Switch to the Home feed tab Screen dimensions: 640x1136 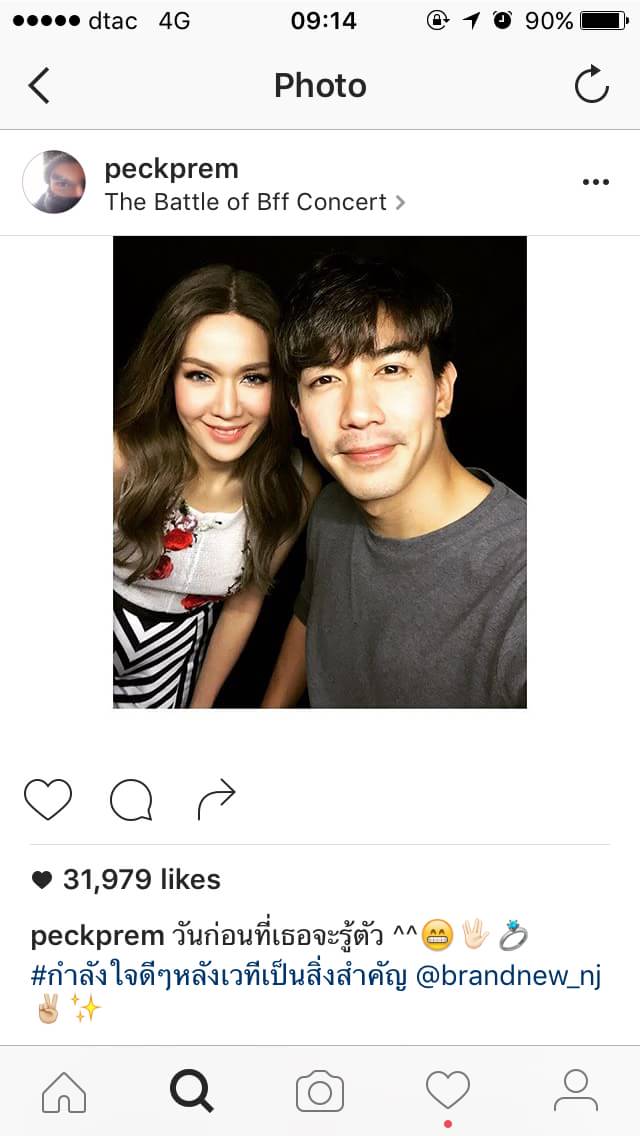pyautogui.click(x=63, y=1090)
